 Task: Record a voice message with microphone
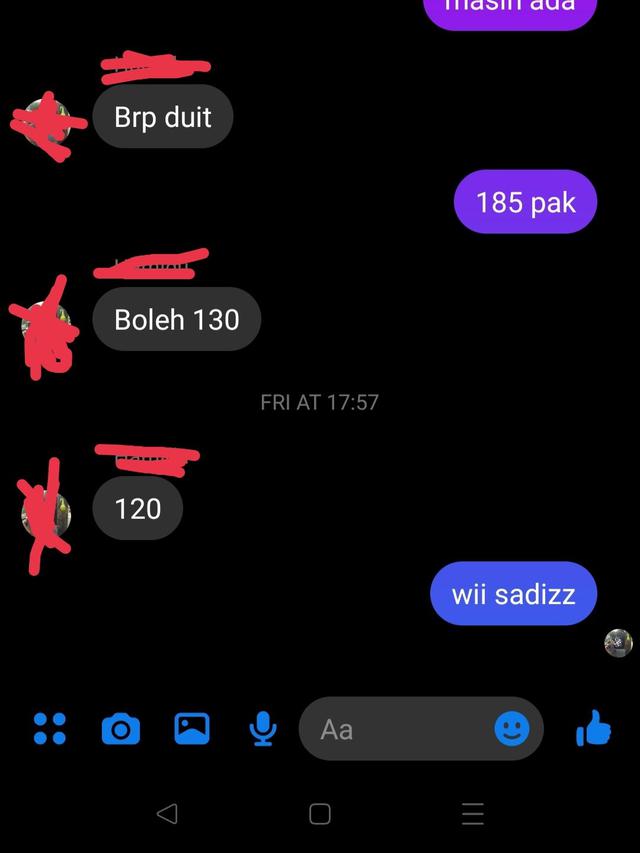(x=263, y=729)
